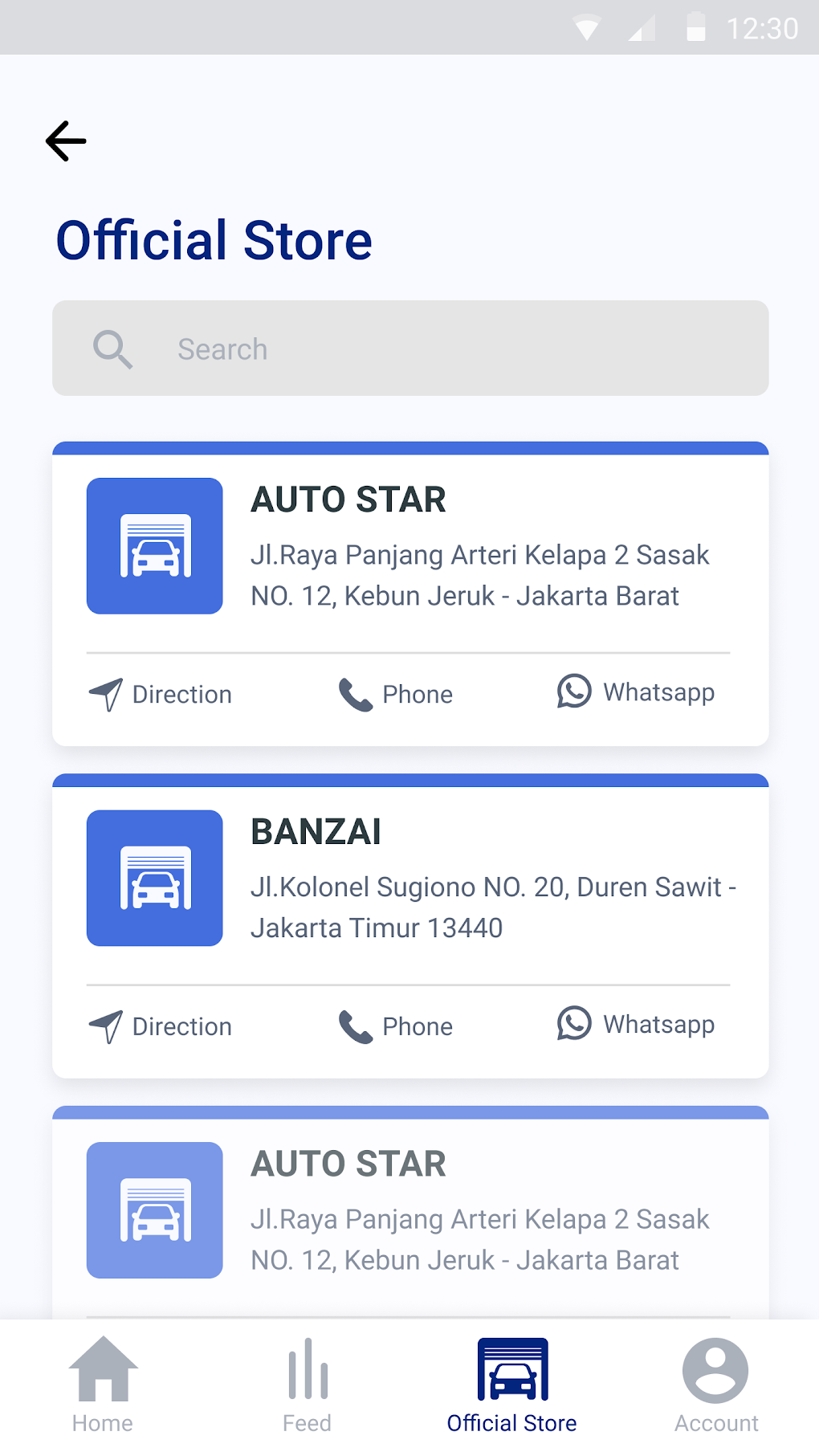Contact BANZAI store via Whatsapp
Viewport: 819px width, 1456px height.
pyautogui.click(x=636, y=1024)
